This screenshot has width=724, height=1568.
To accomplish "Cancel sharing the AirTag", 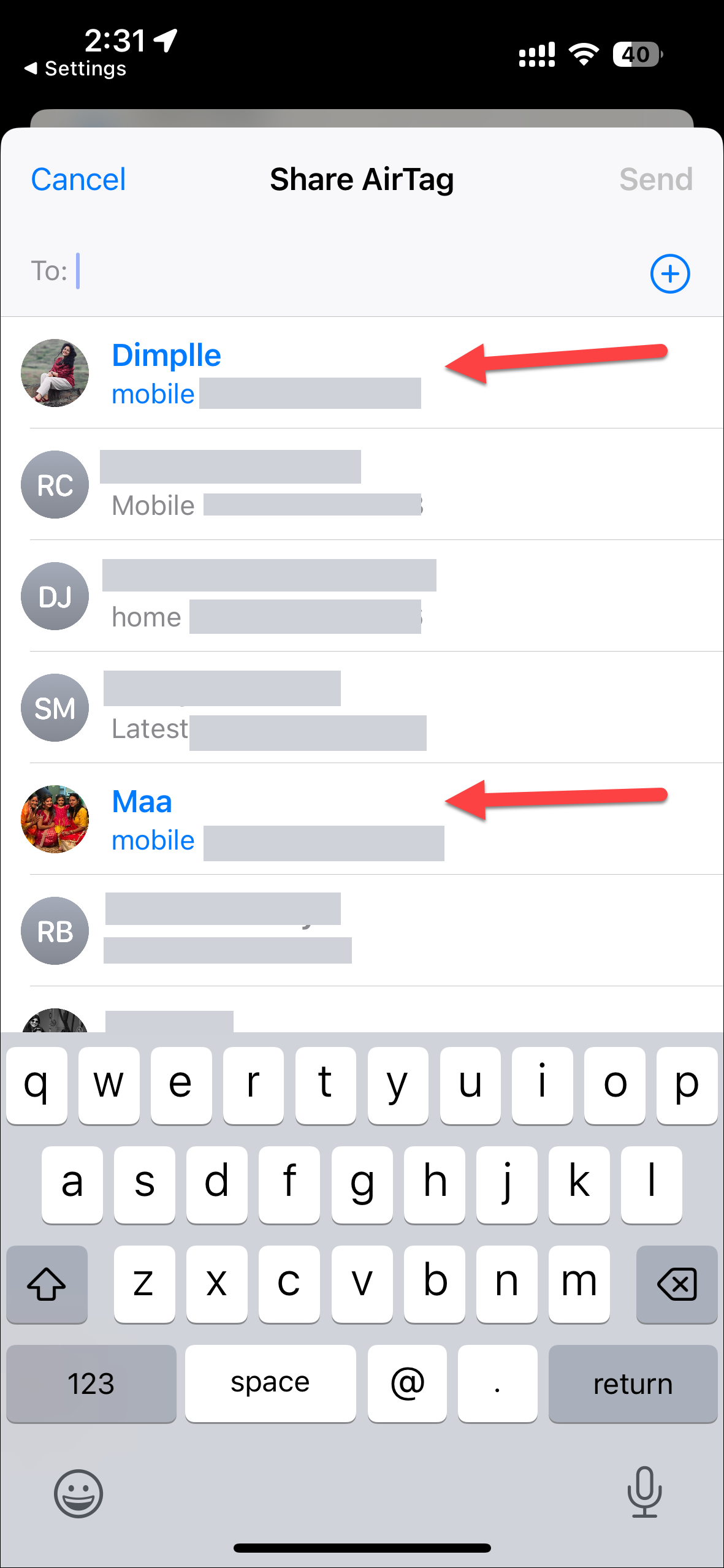I will coord(78,180).
